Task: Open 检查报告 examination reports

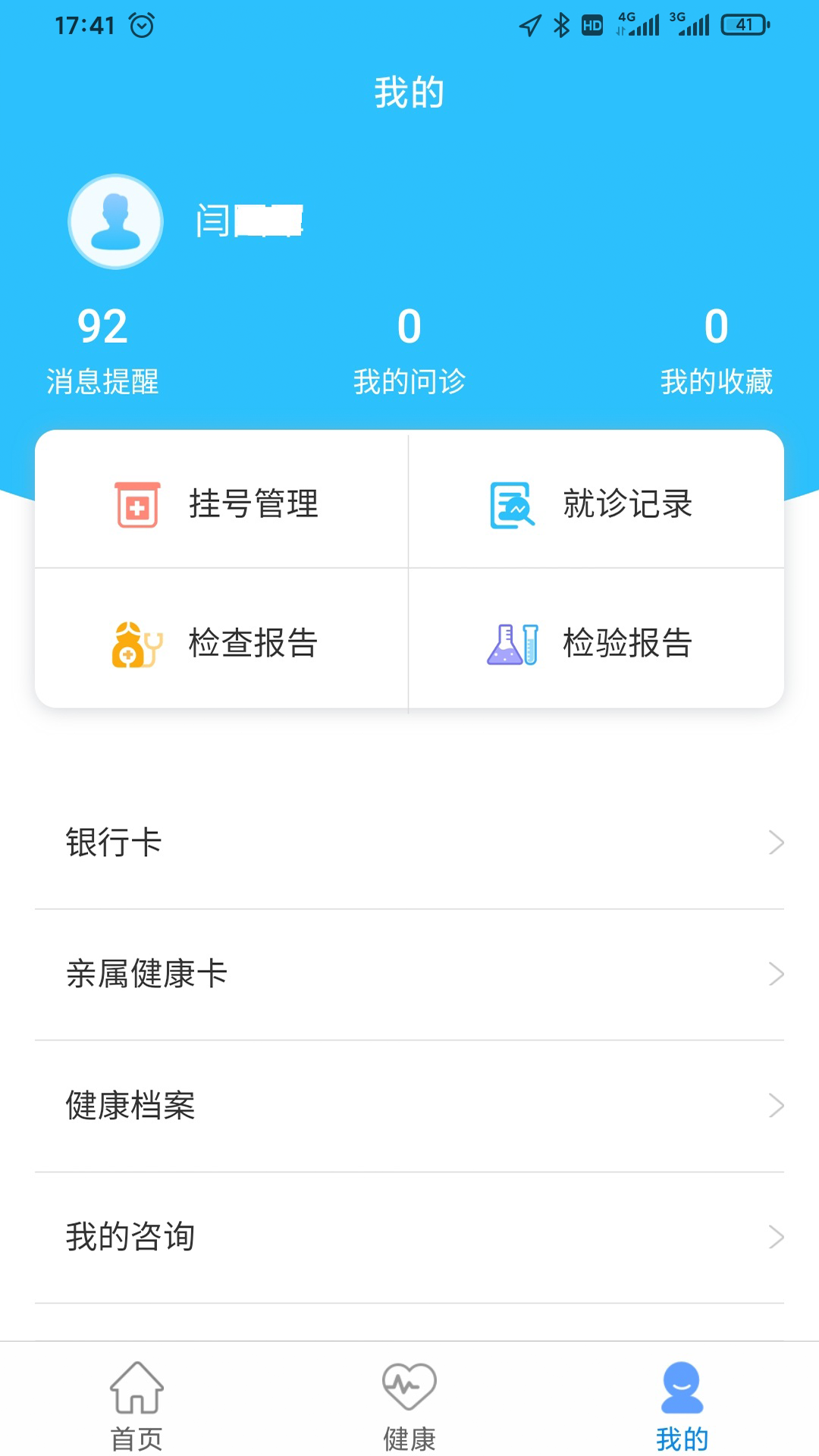Action: click(x=221, y=643)
